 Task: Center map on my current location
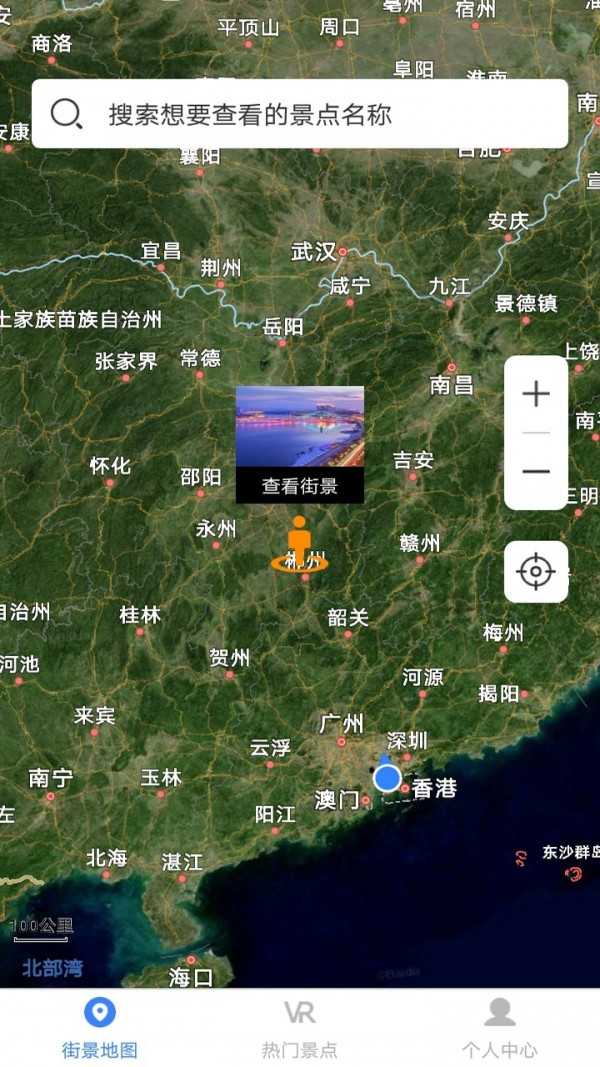point(536,572)
